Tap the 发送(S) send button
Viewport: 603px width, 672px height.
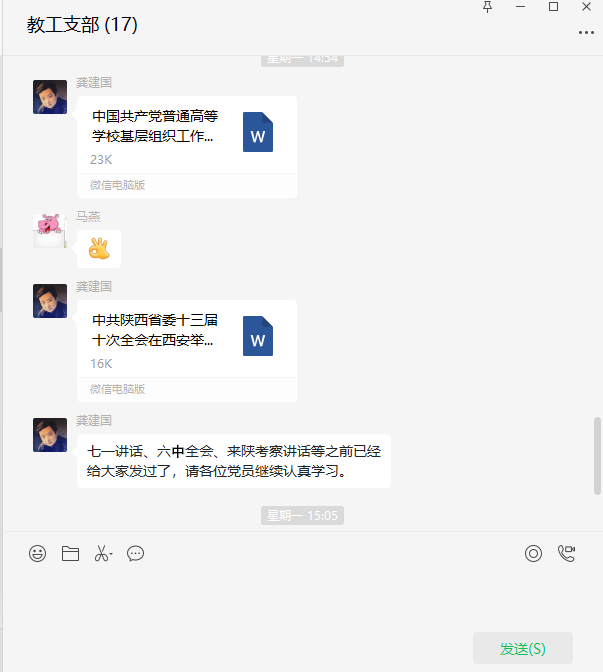(x=522, y=648)
